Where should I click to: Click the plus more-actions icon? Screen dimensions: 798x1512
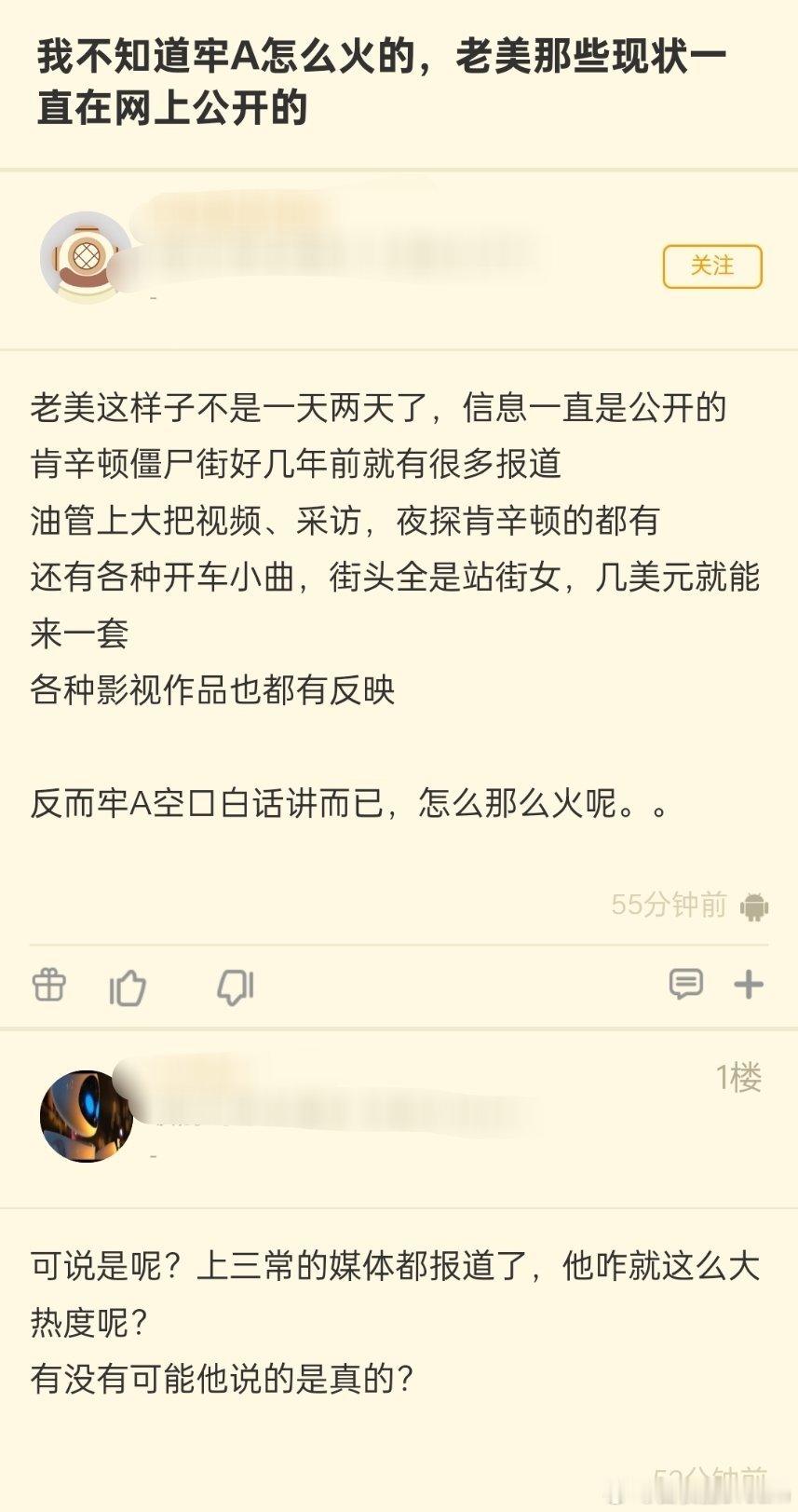click(x=750, y=986)
